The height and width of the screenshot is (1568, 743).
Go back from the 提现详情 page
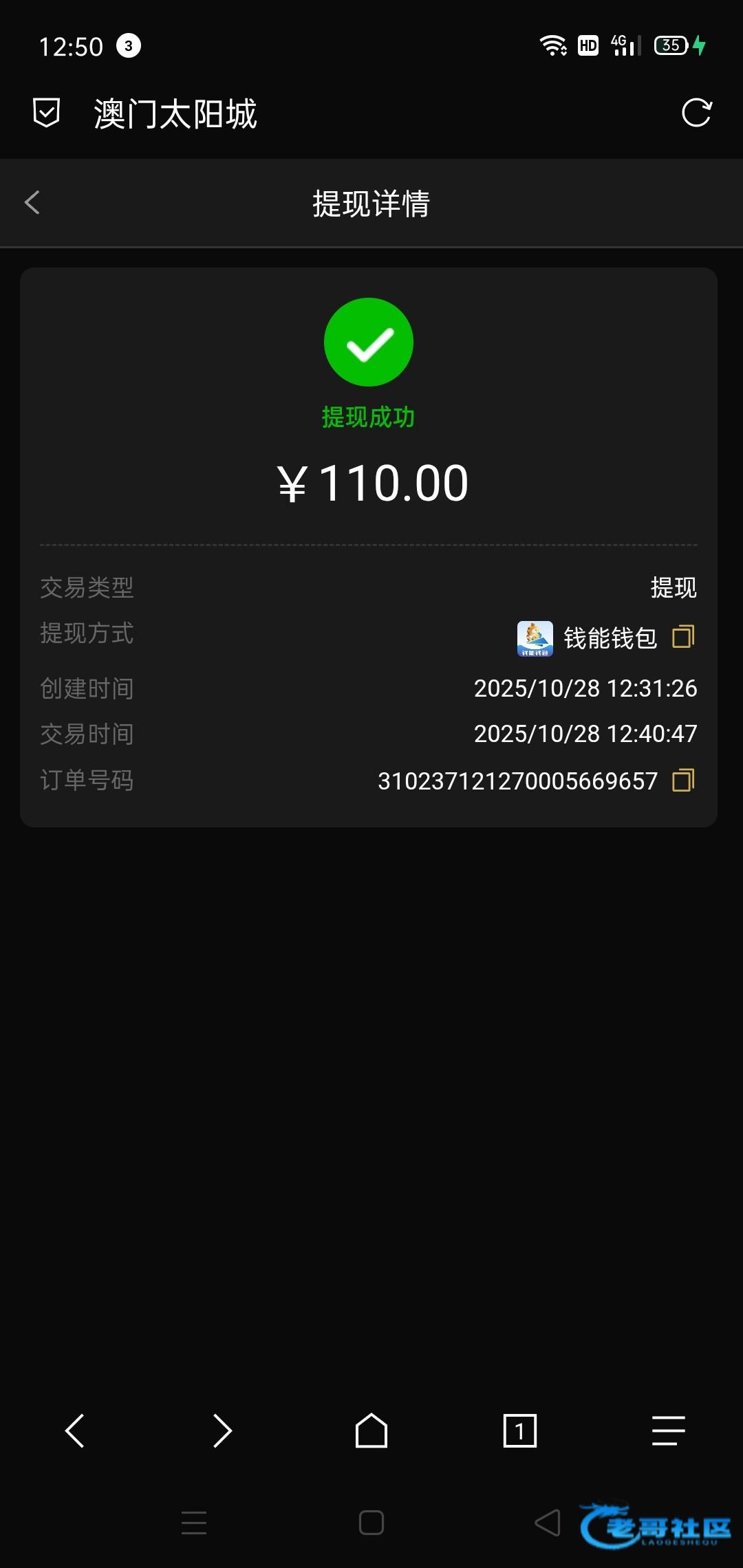(x=32, y=202)
